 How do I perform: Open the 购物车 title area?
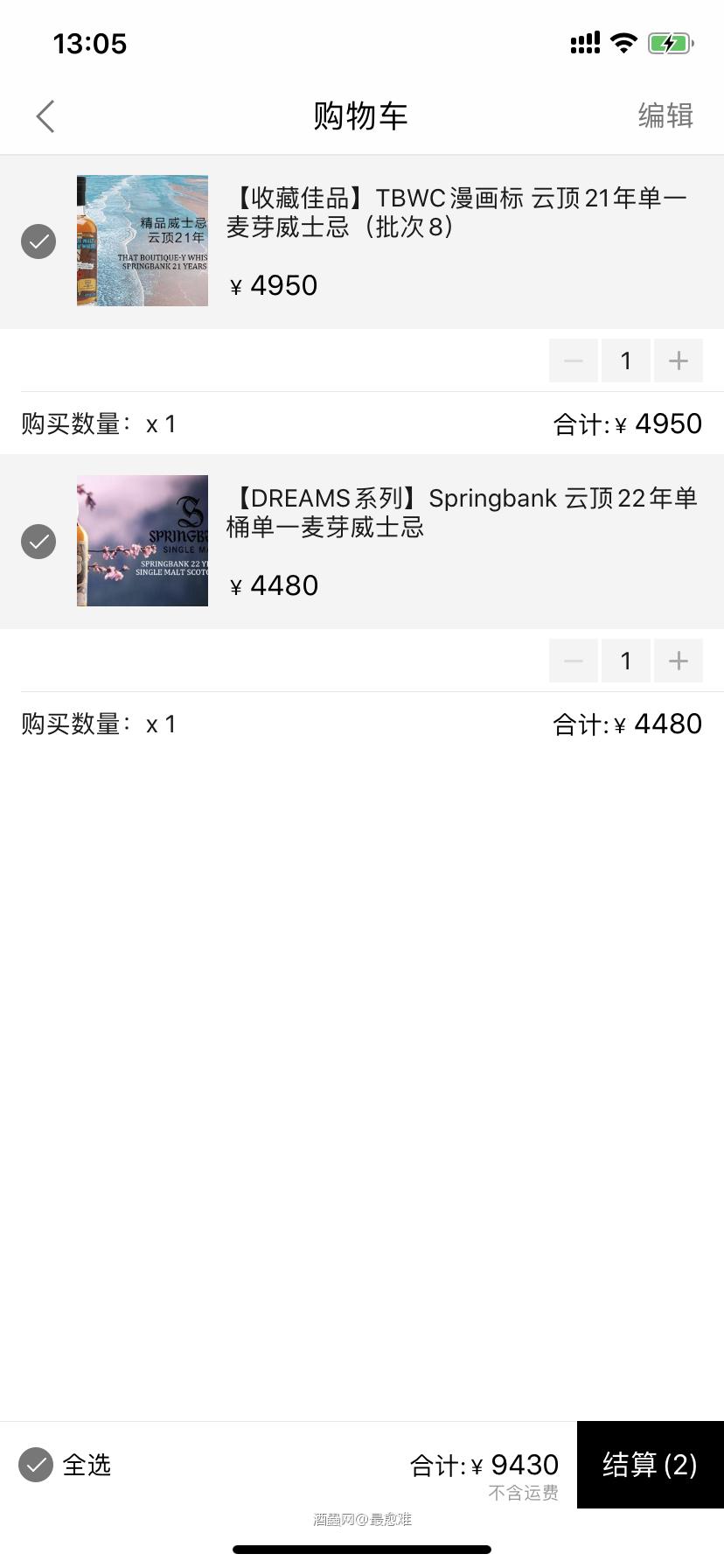[362, 115]
